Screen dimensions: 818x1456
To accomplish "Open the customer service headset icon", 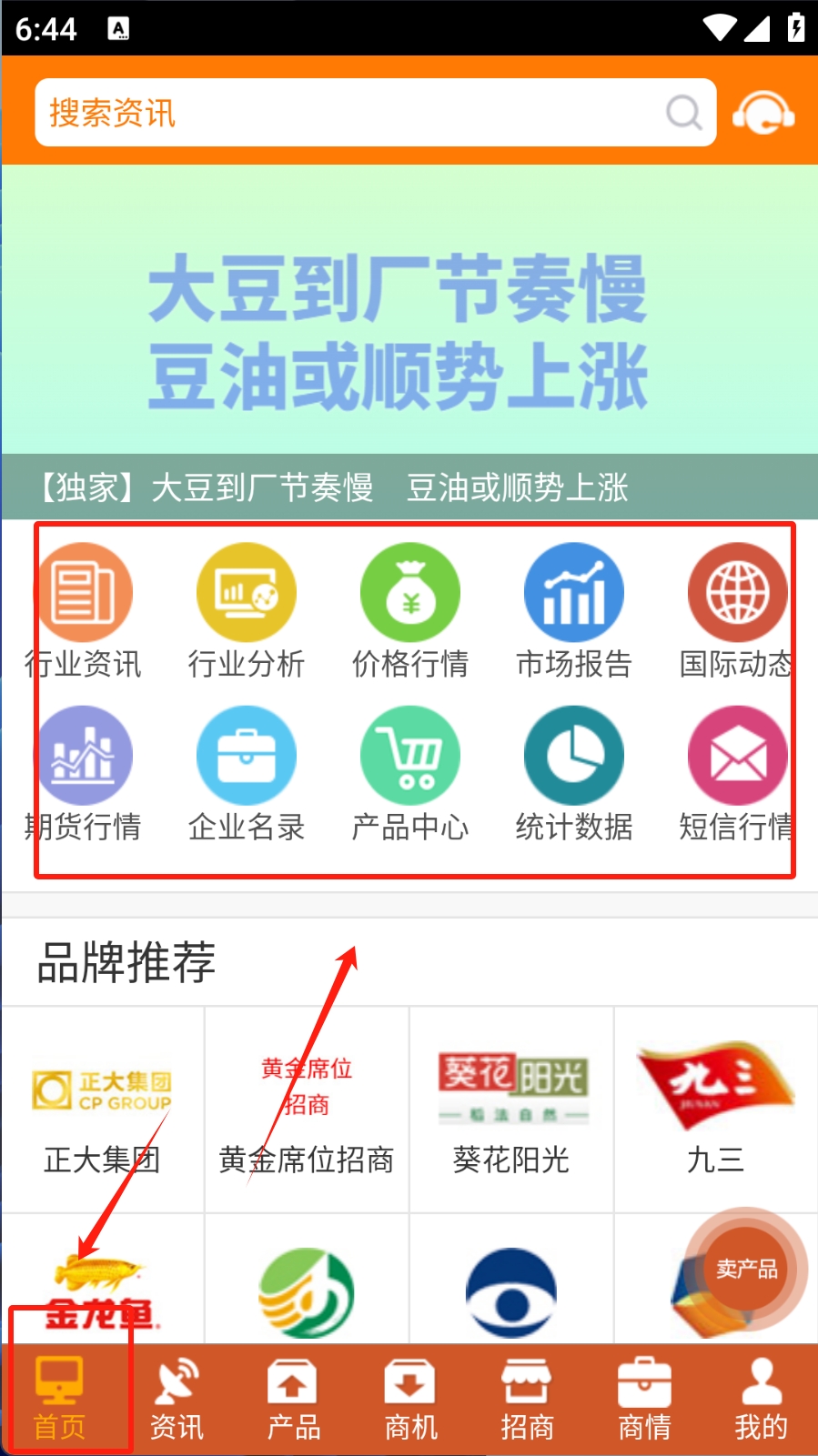I will tap(762, 113).
